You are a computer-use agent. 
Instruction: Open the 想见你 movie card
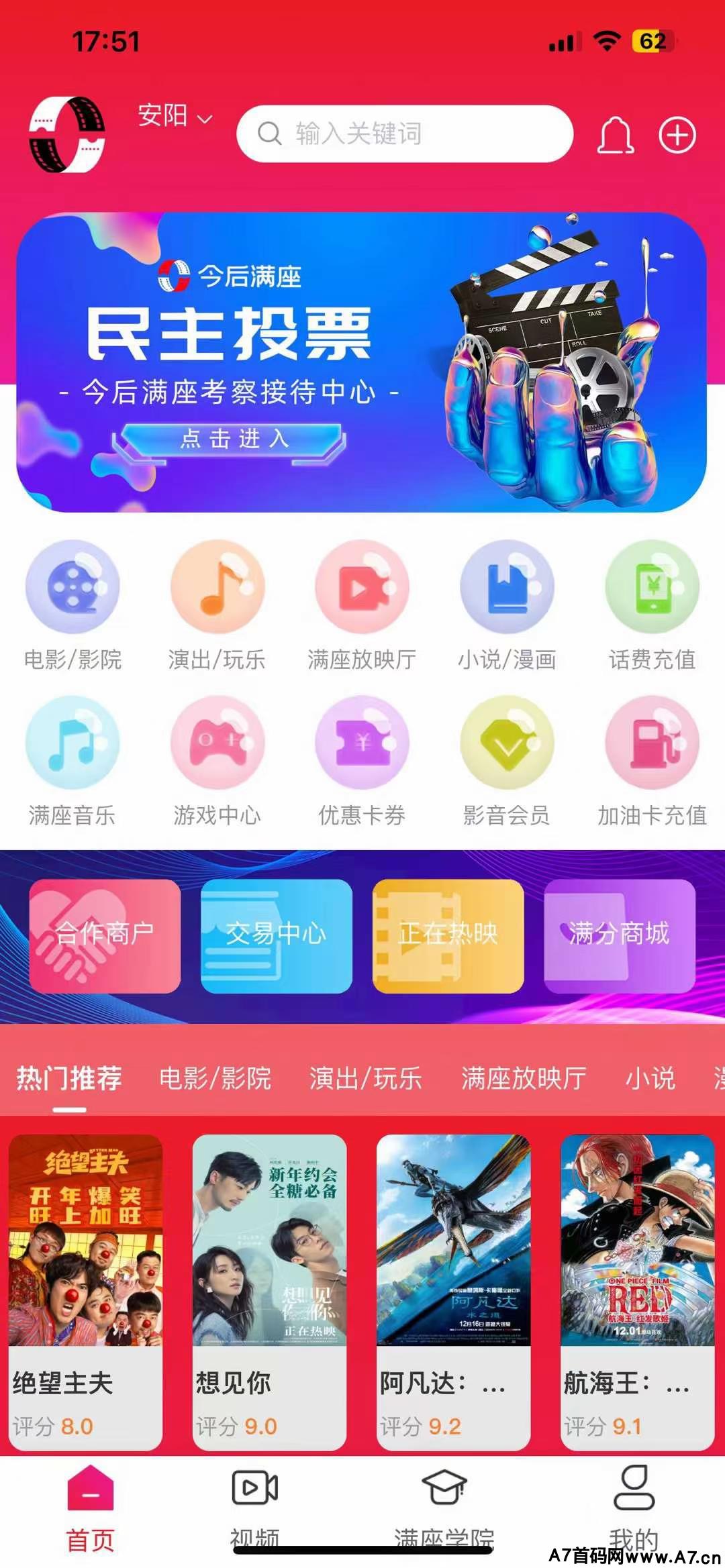(x=270, y=1292)
